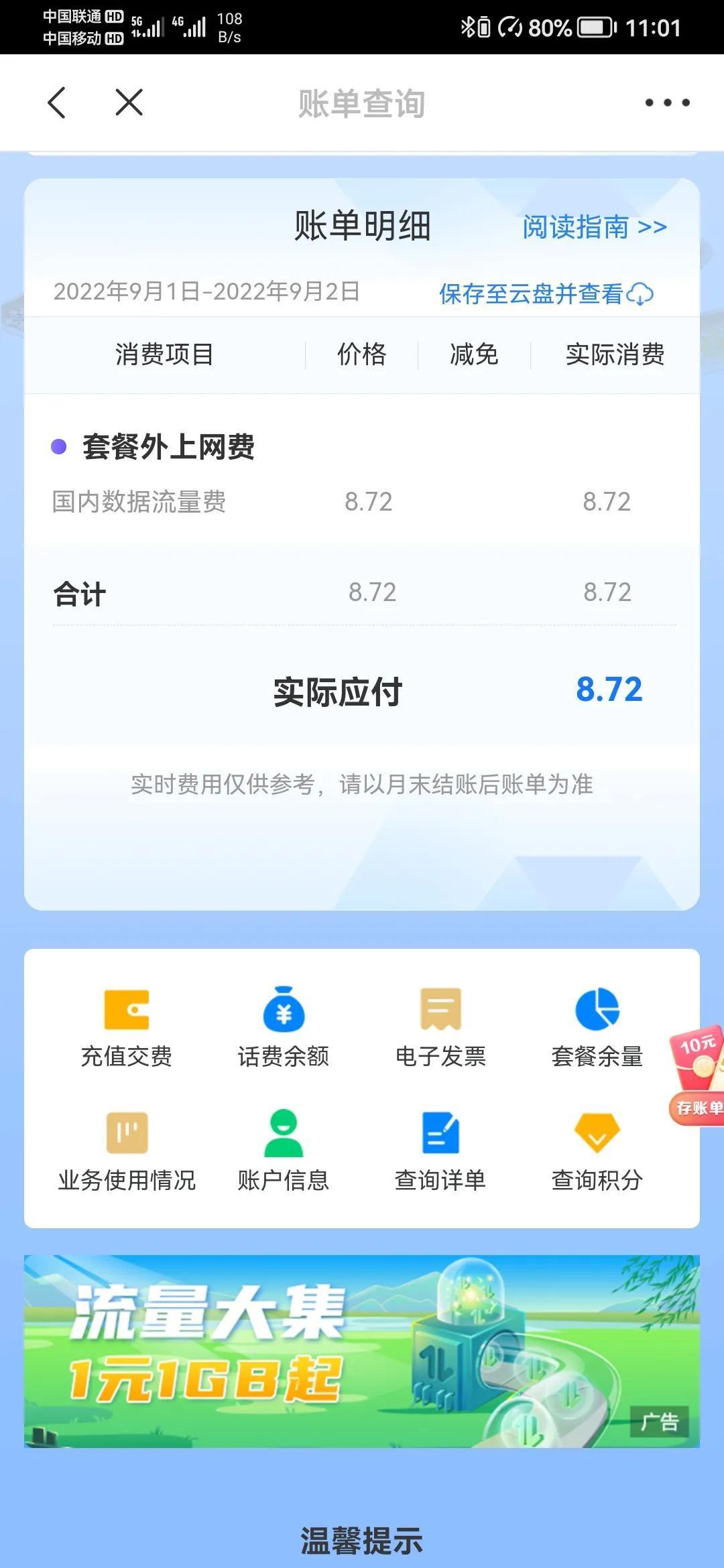Open 业务使用情况 service usage

tap(127, 1150)
